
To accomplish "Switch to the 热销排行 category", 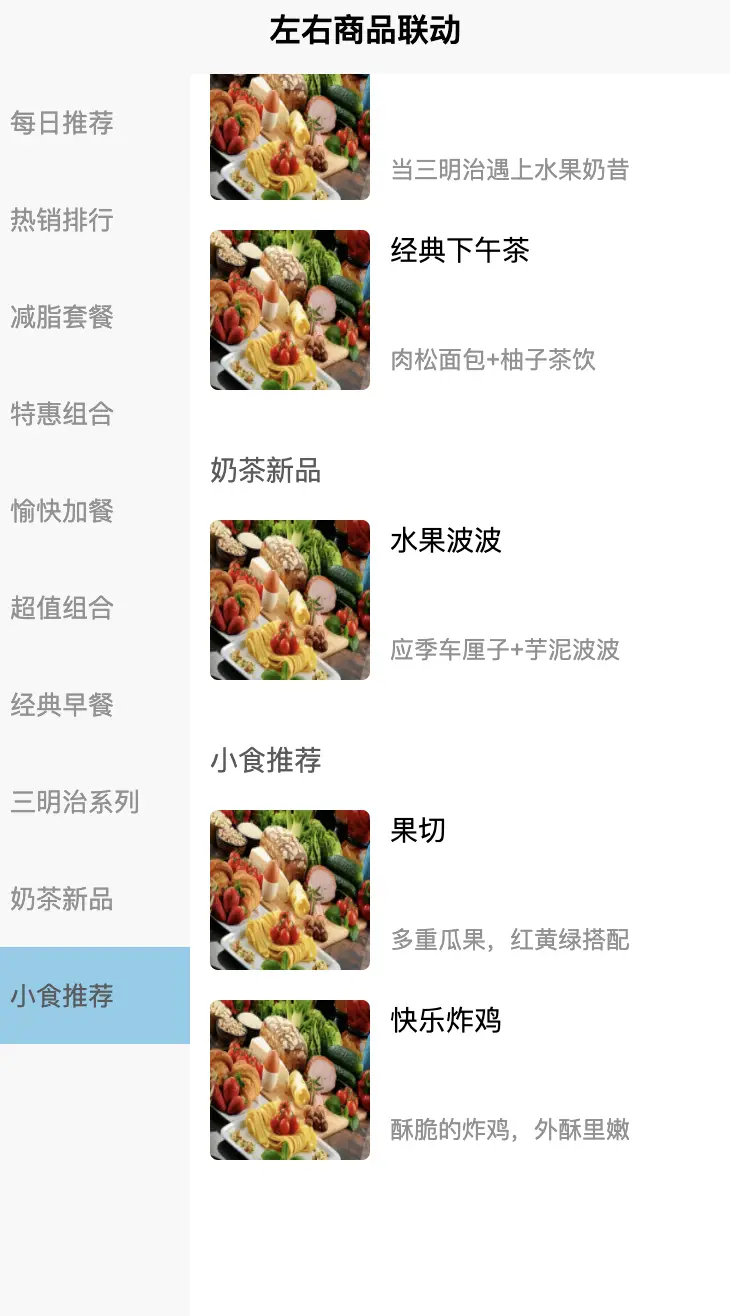I will point(95,220).
